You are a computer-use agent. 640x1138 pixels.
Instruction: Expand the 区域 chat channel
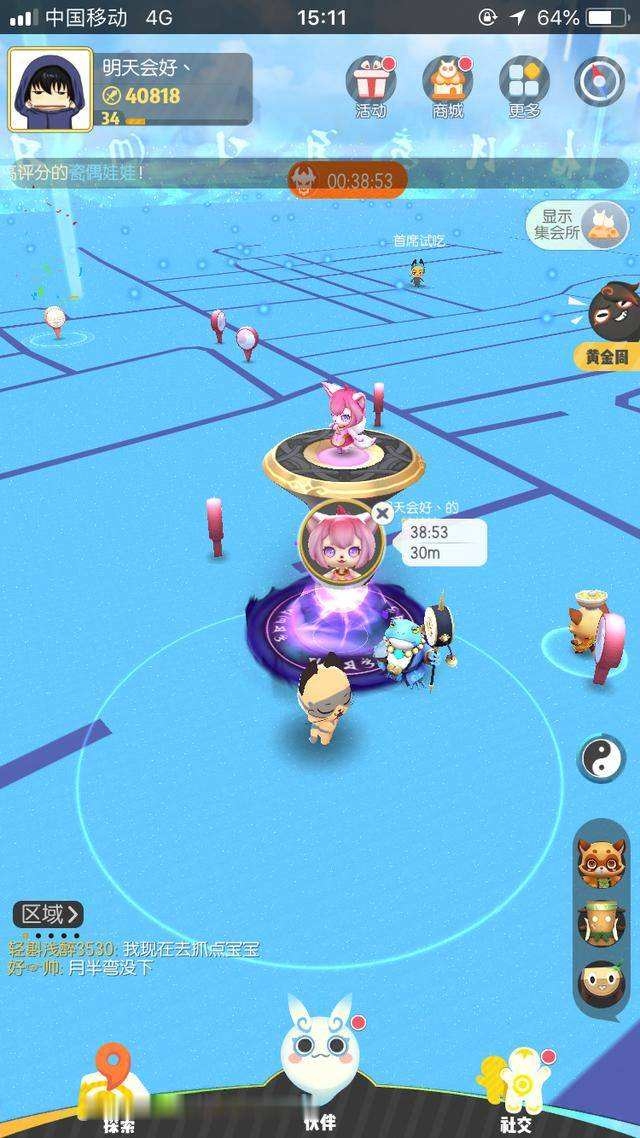(48, 913)
